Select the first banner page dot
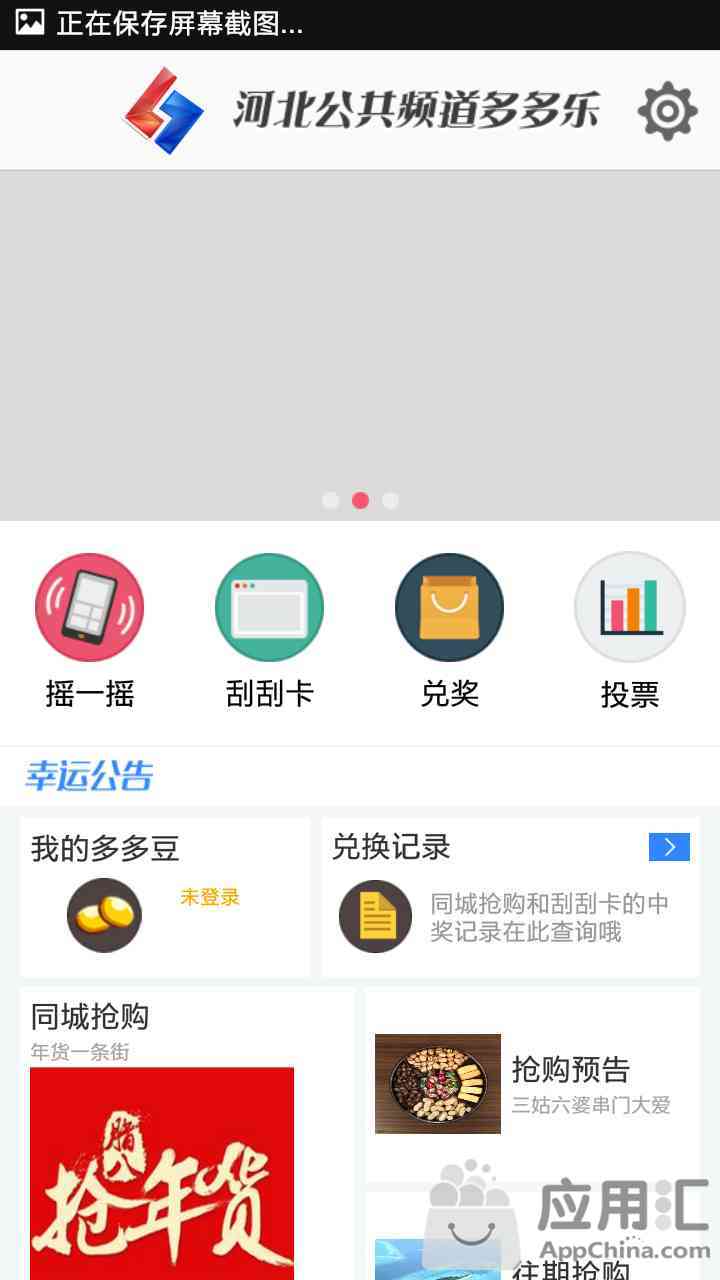Viewport: 720px width, 1280px height. 330,500
